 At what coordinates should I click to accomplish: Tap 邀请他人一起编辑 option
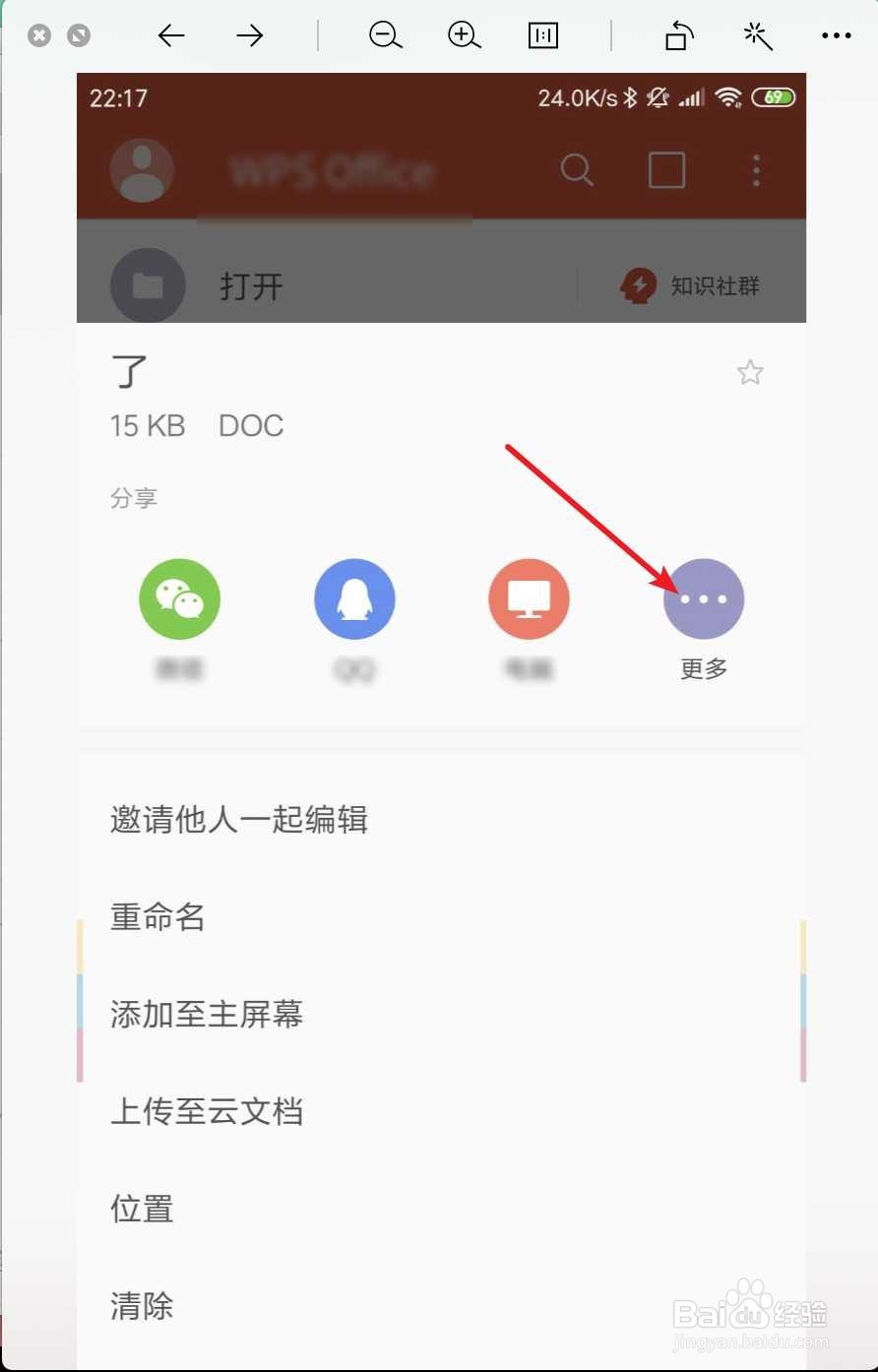238,820
